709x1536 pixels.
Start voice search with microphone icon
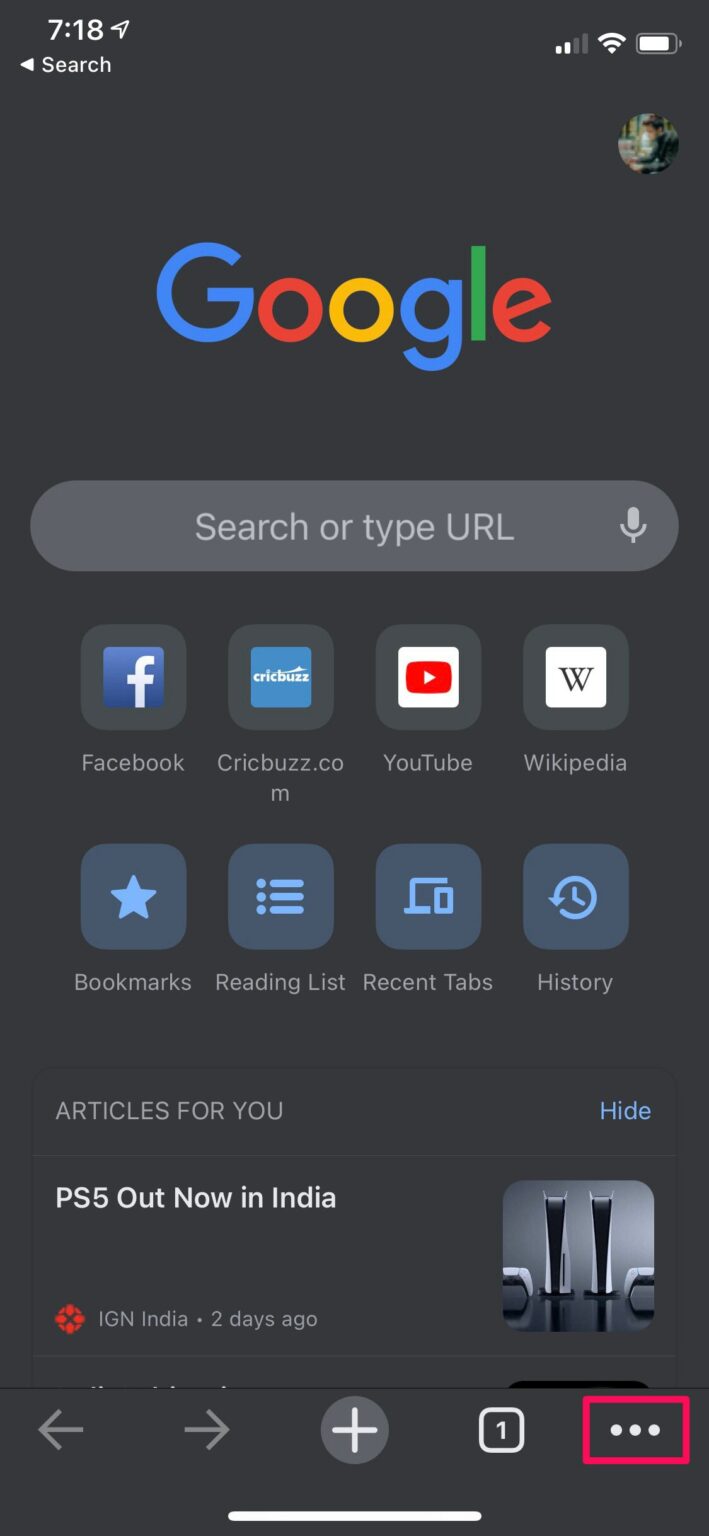pyautogui.click(x=632, y=525)
